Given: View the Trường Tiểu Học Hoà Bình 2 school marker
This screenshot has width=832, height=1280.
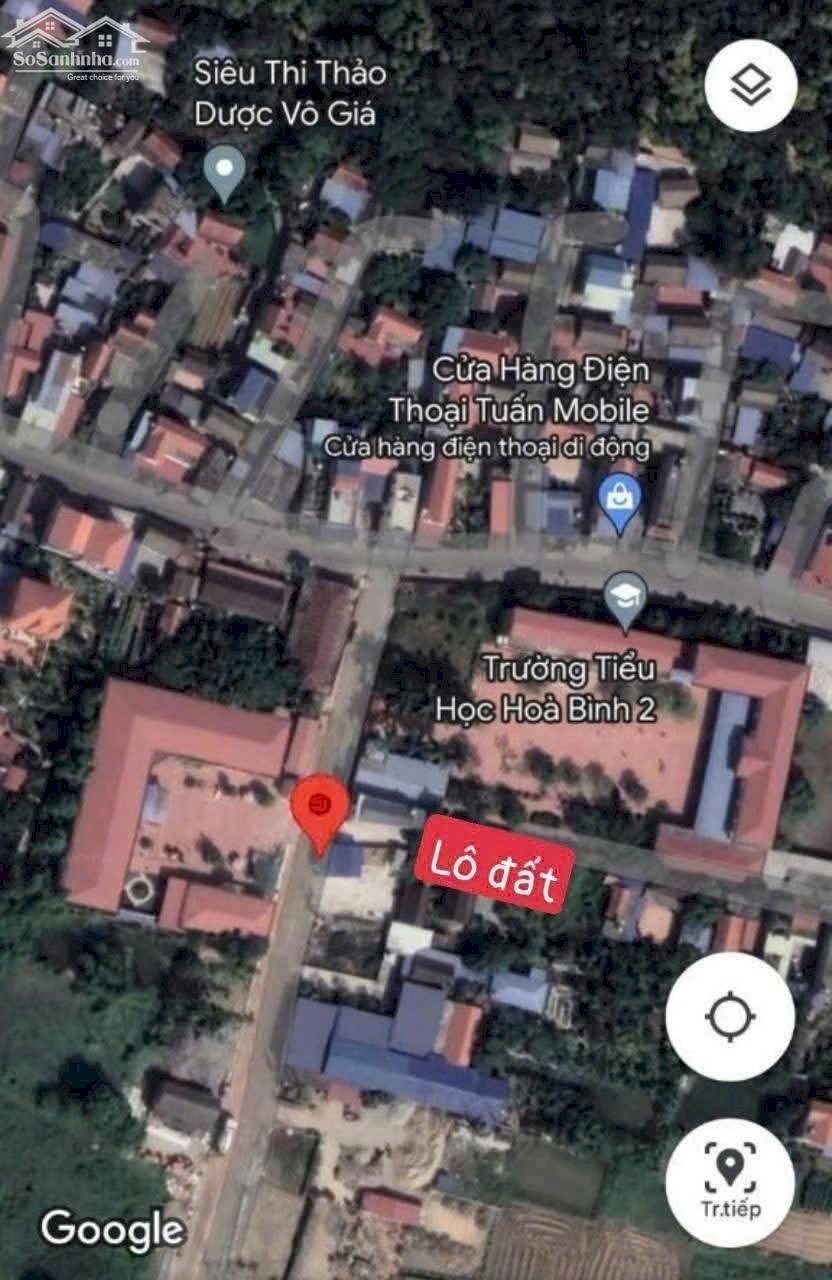Looking at the screenshot, I should [x=626, y=599].
